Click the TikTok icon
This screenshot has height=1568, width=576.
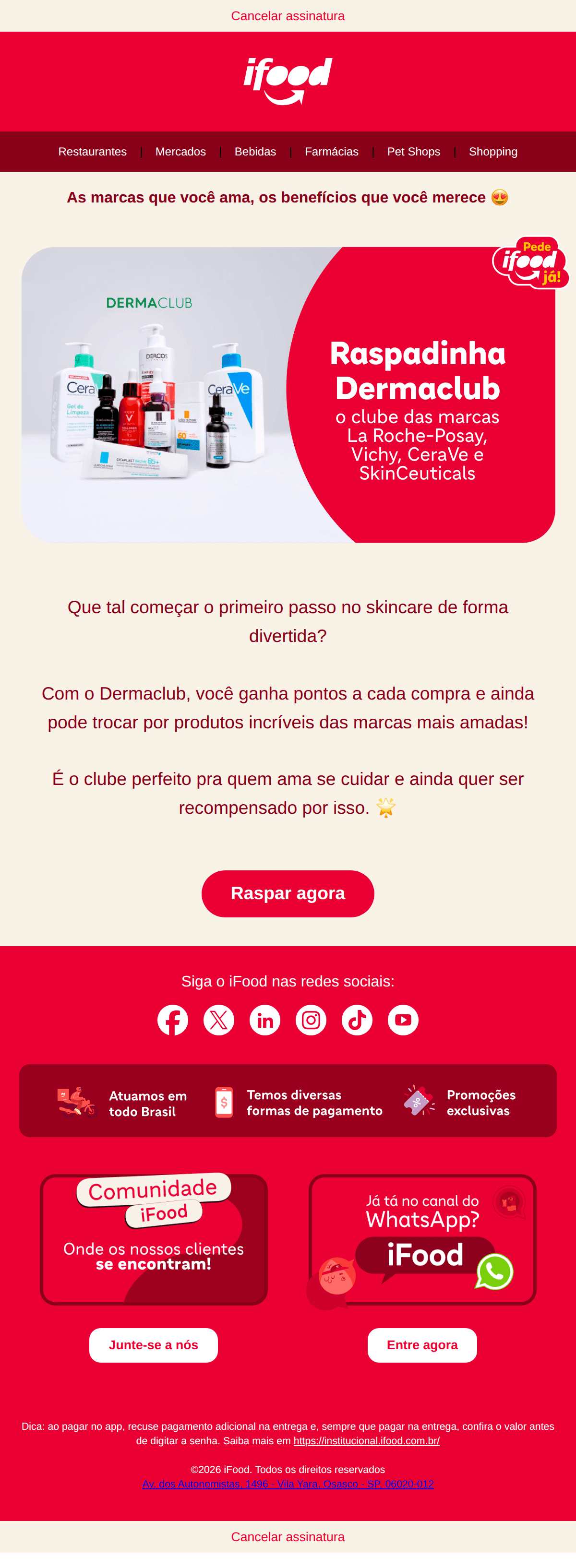tap(357, 1020)
